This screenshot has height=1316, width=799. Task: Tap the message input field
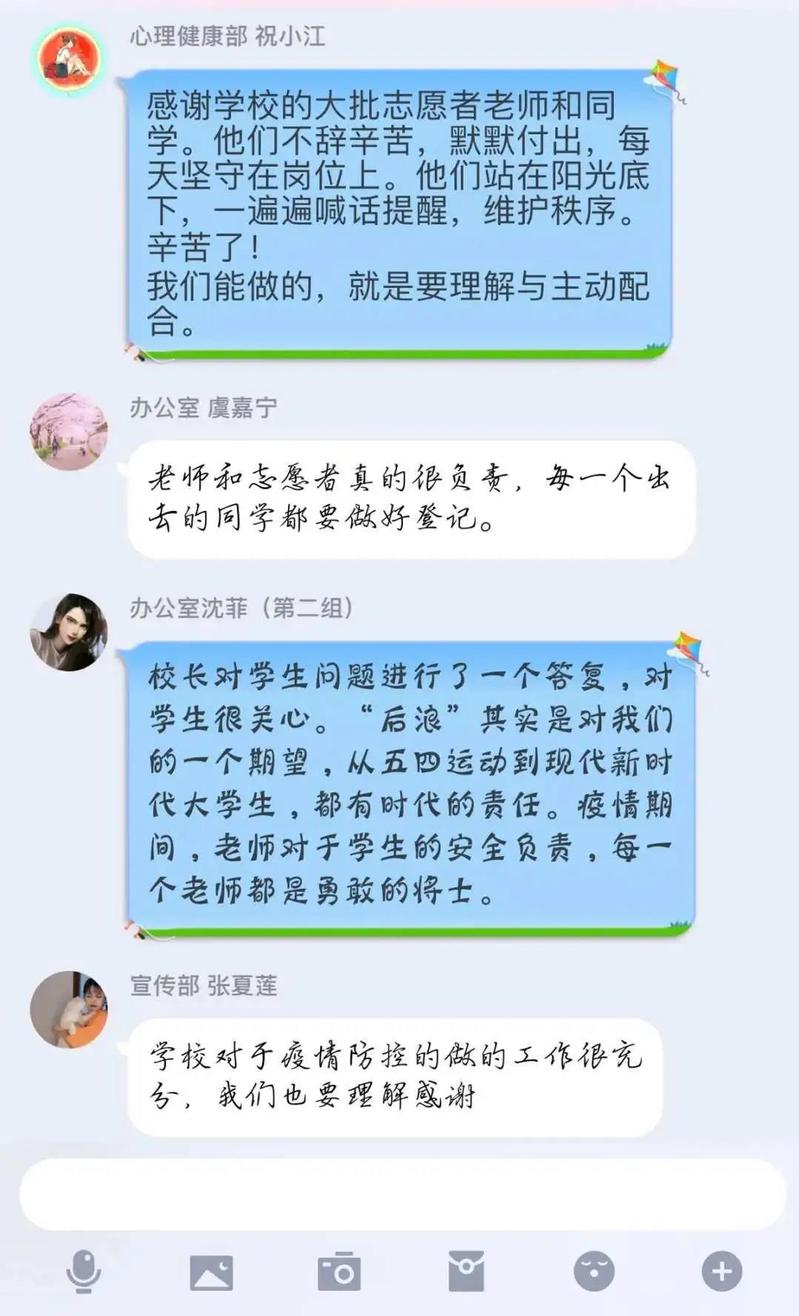pos(400,1194)
